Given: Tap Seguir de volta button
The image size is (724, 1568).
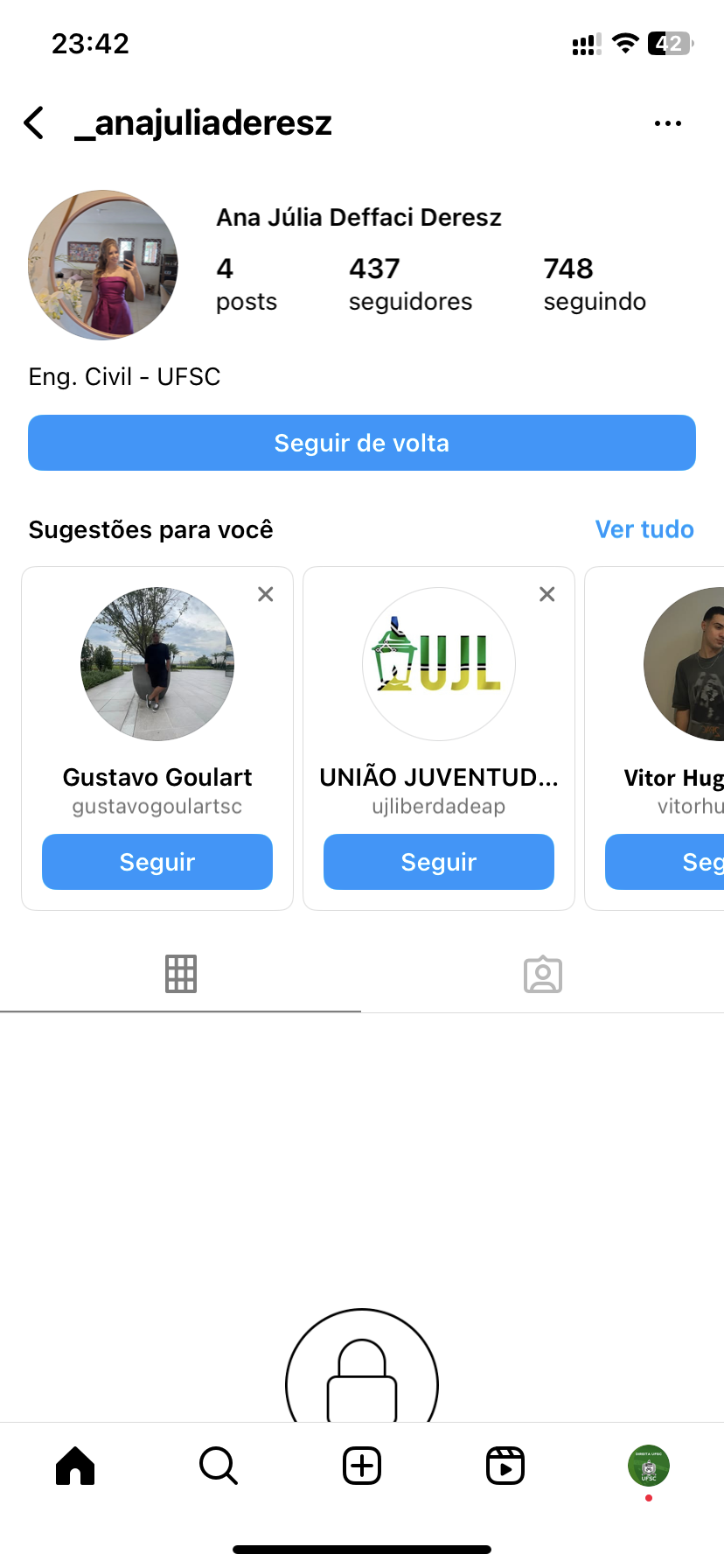Looking at the screenshot, I should 362,443.
